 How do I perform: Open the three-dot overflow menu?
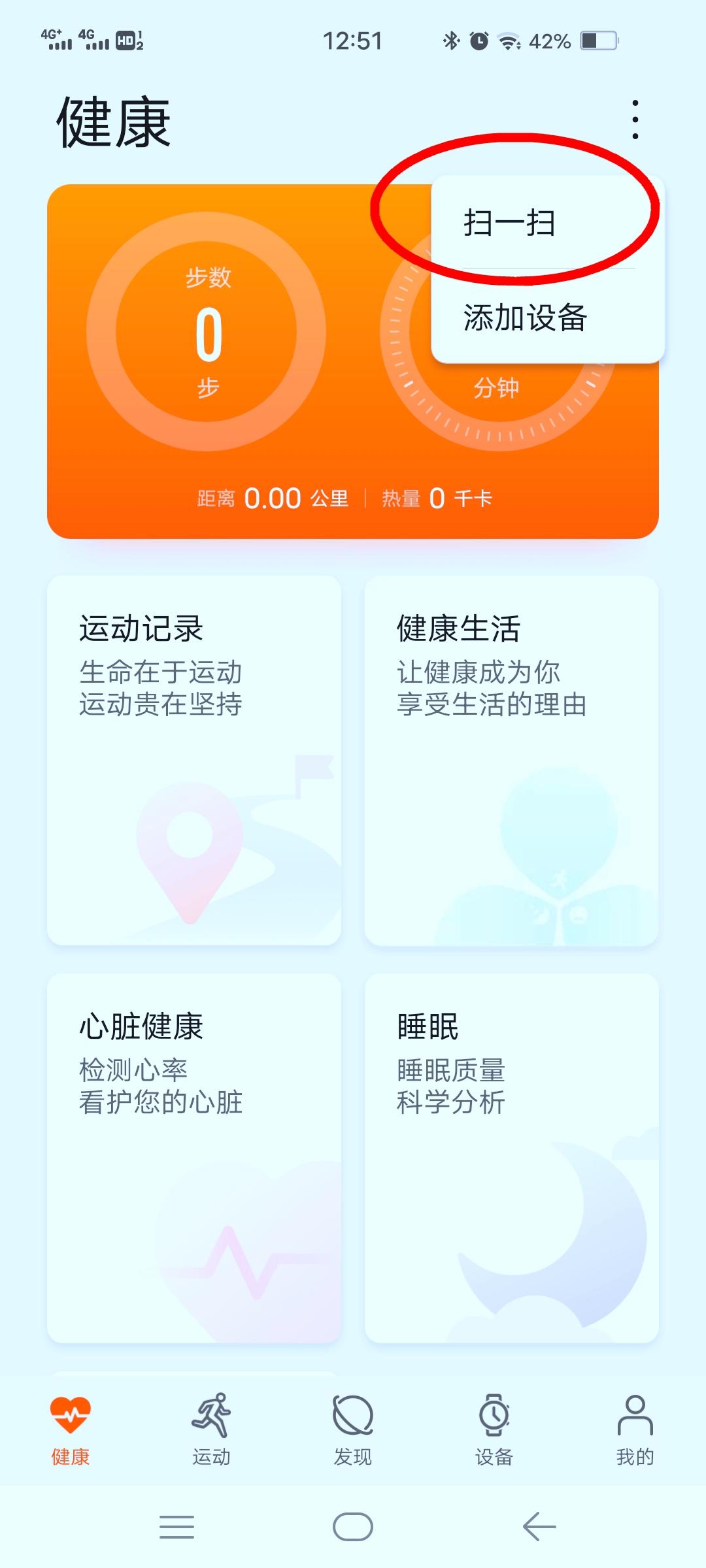[635, 119]
